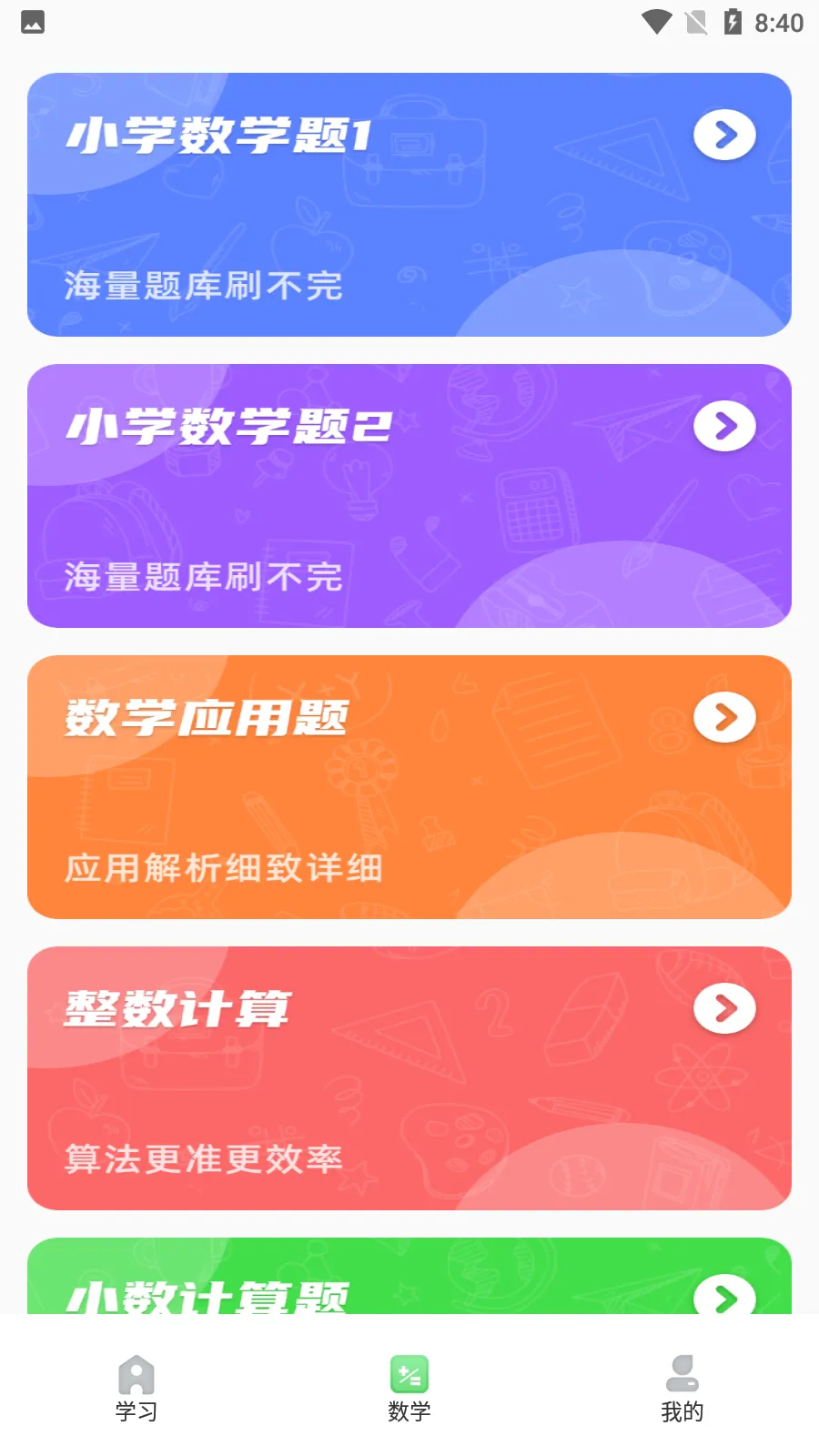Switch to the 学习 tab
Viewport: 819px width, 1456px height.
click(136, 1389)
